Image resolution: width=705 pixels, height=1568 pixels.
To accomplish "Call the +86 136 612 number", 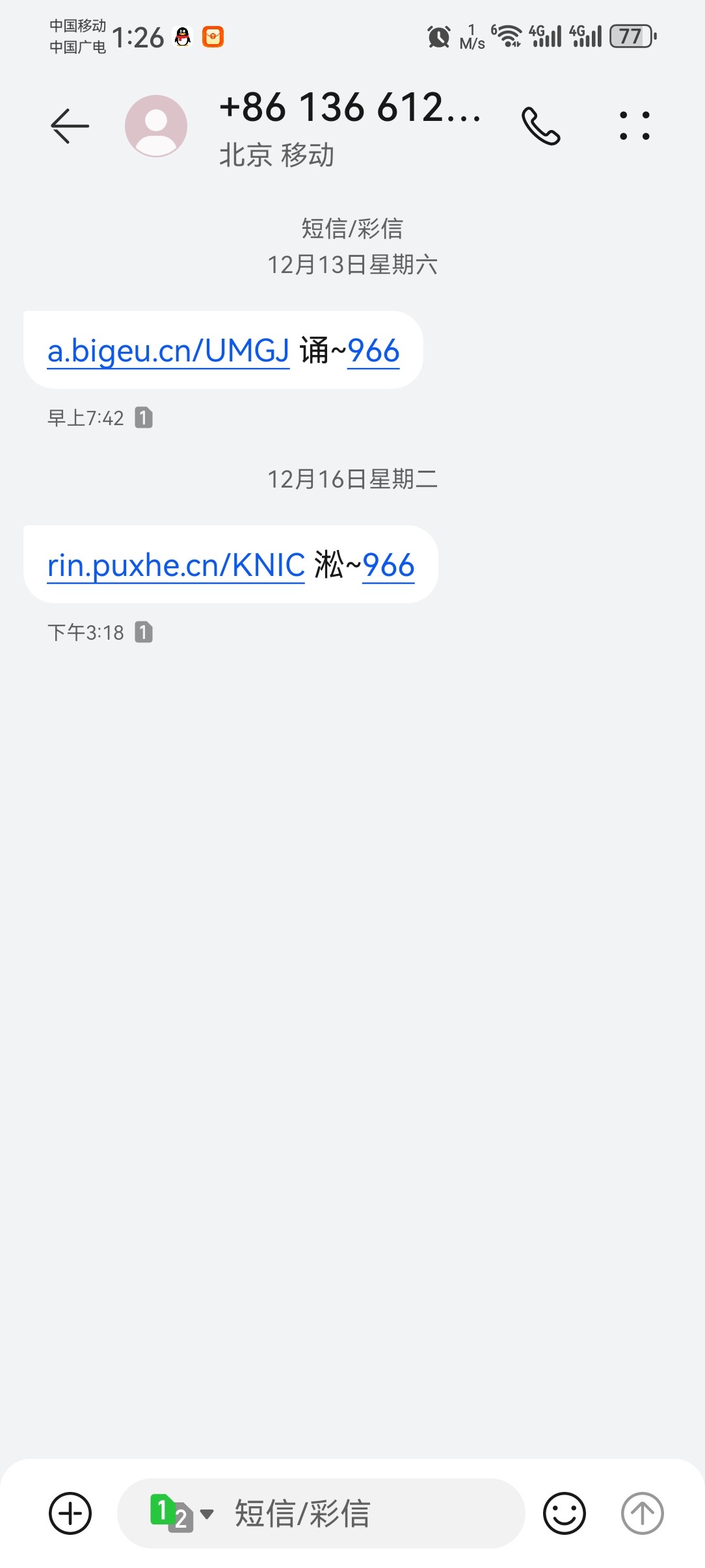I will point(540,126).
